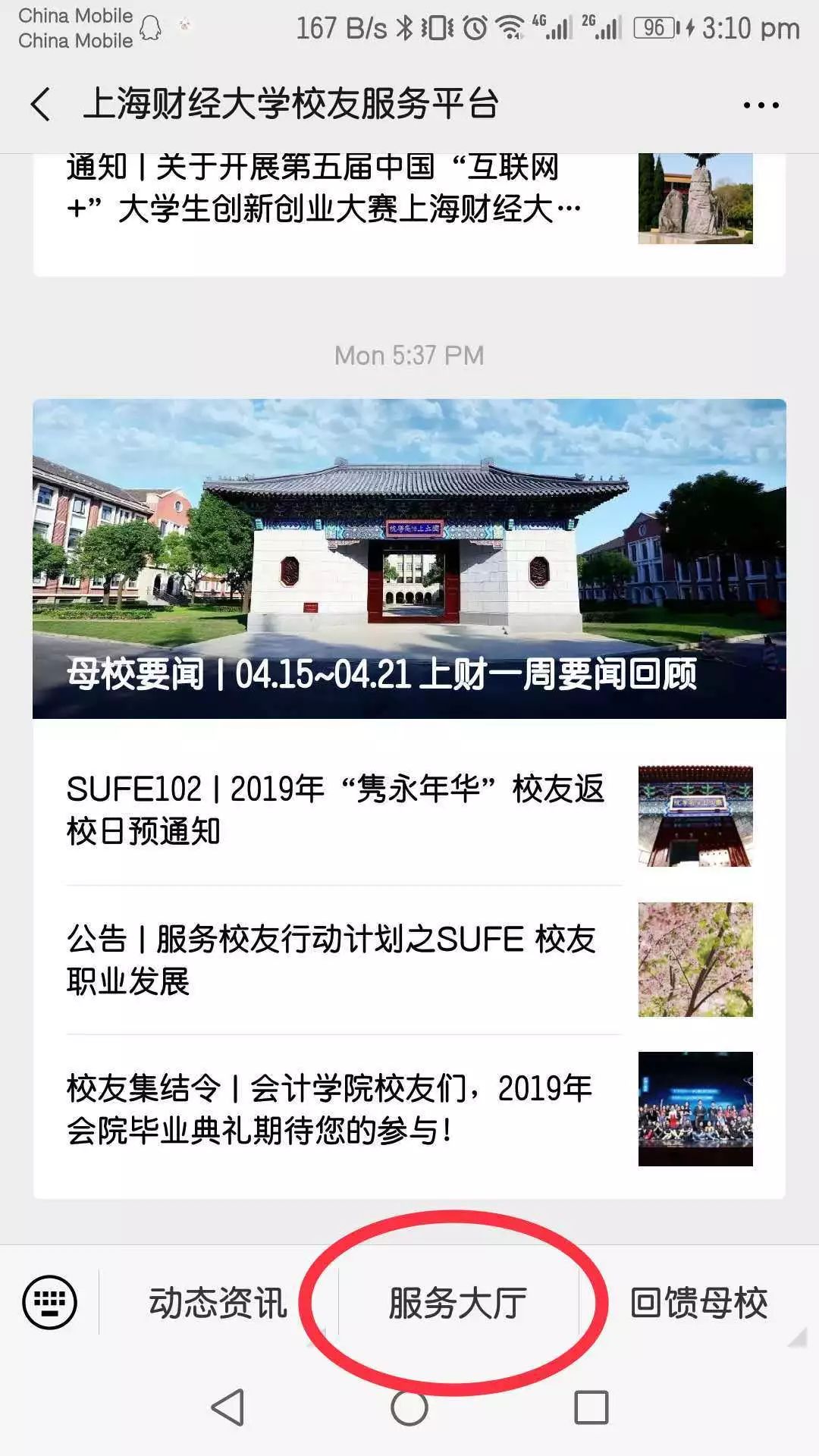This screenshot has width=819, height=1456.
Task: Open recent apps from navigation bar
Action: (x=591, y=1408)
